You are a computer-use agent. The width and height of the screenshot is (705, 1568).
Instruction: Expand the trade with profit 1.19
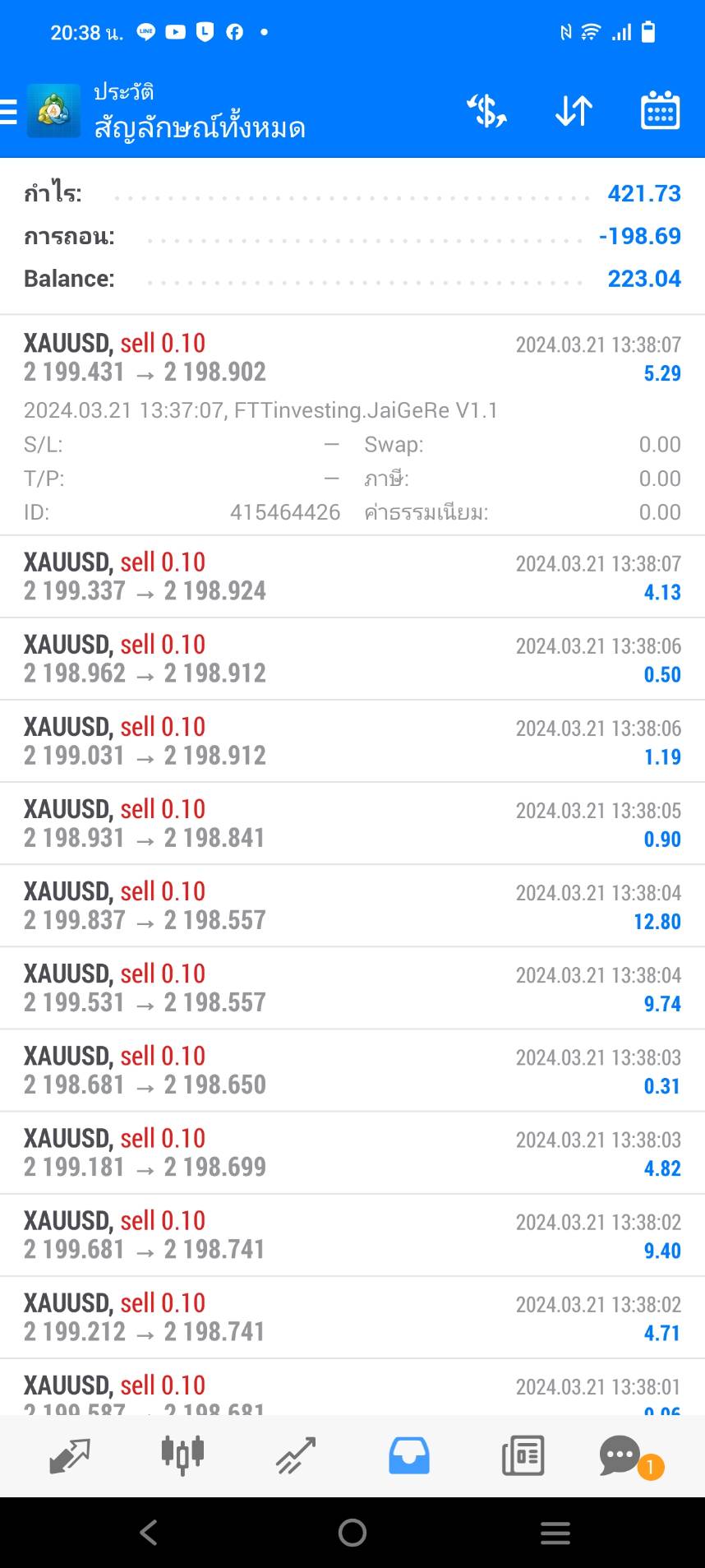pyautogui.click(x=352, y=741)
